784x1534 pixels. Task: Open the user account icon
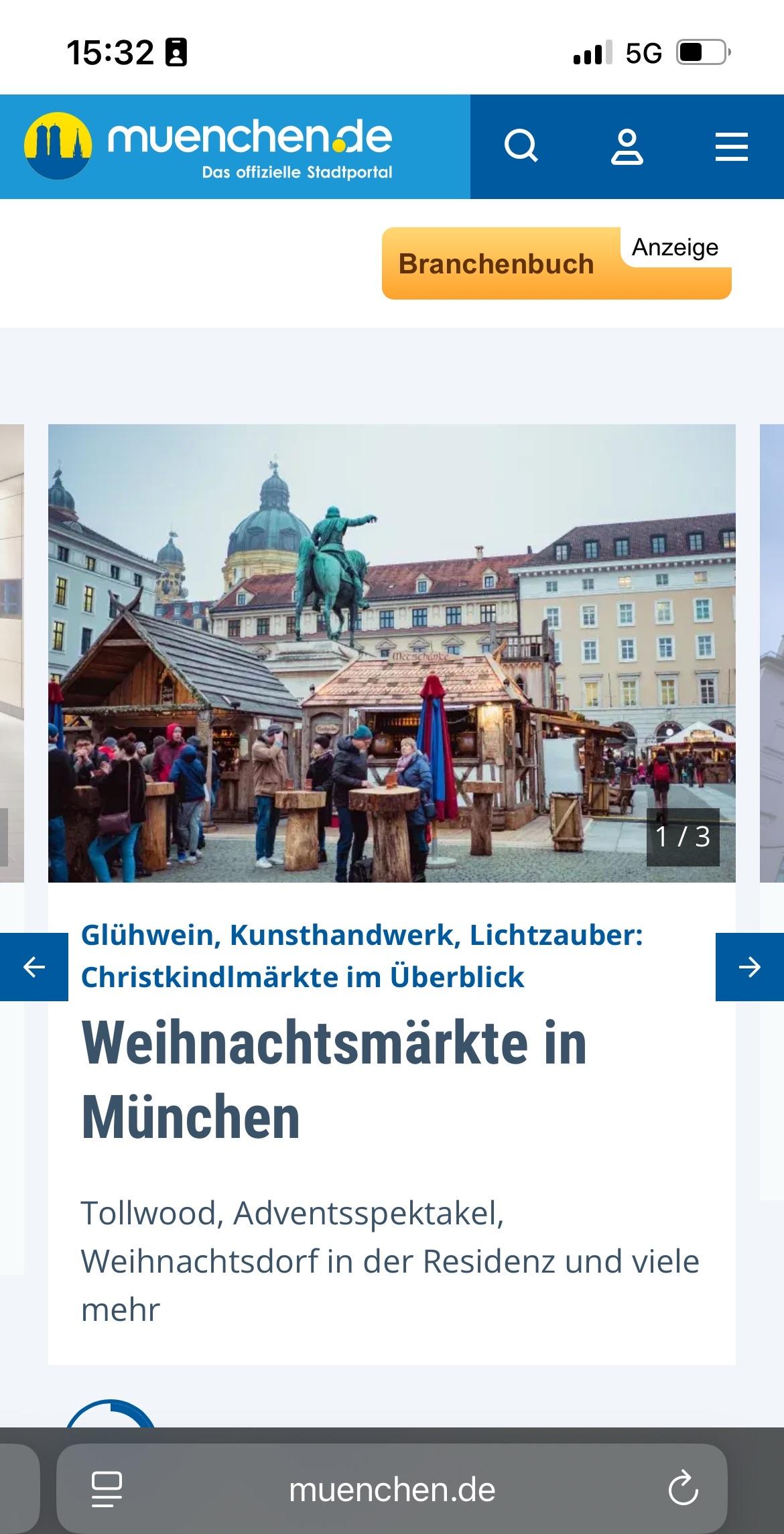tap(627, 147)
